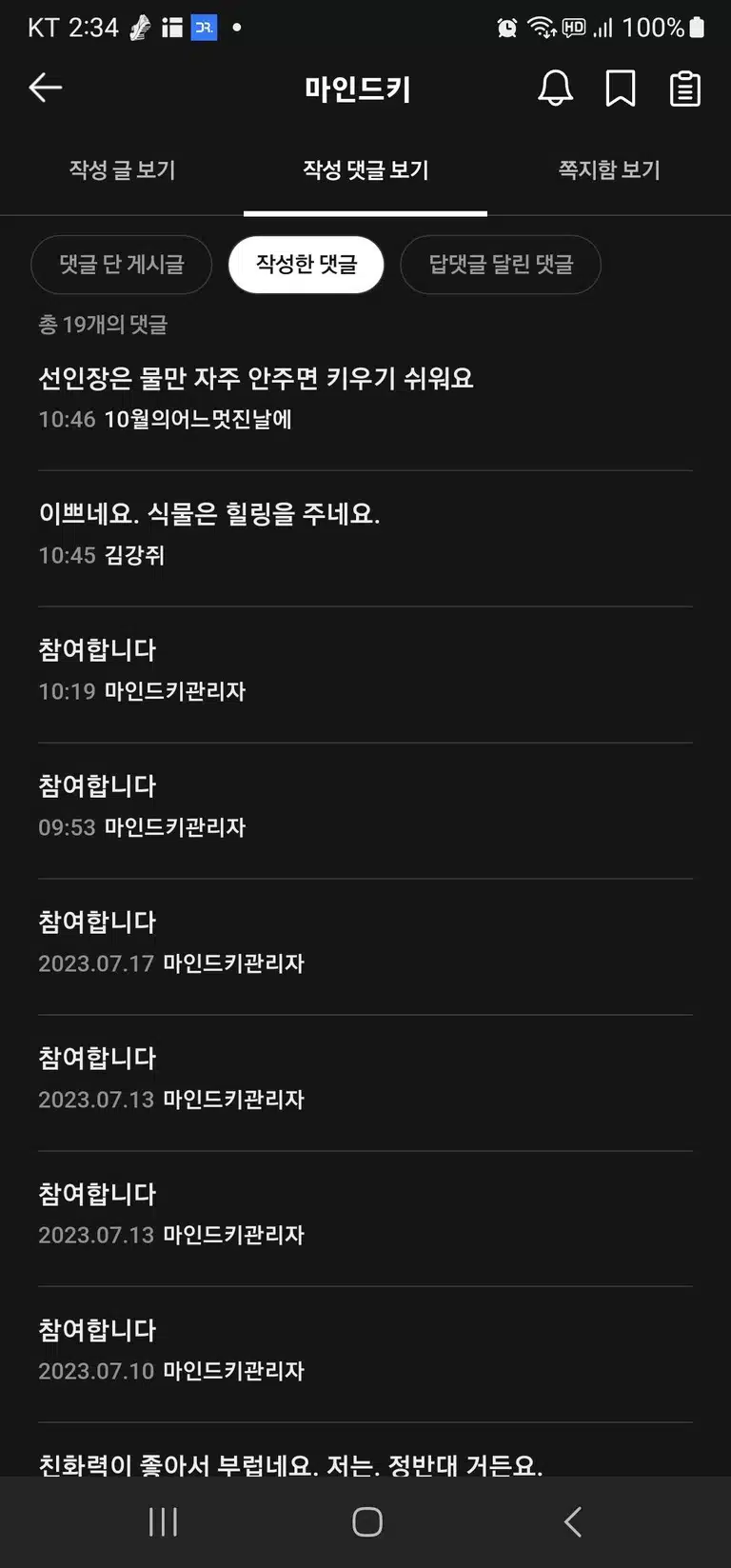Tap the system home button
This screenshot has height=1568, width=731.
coord(367,1521)
